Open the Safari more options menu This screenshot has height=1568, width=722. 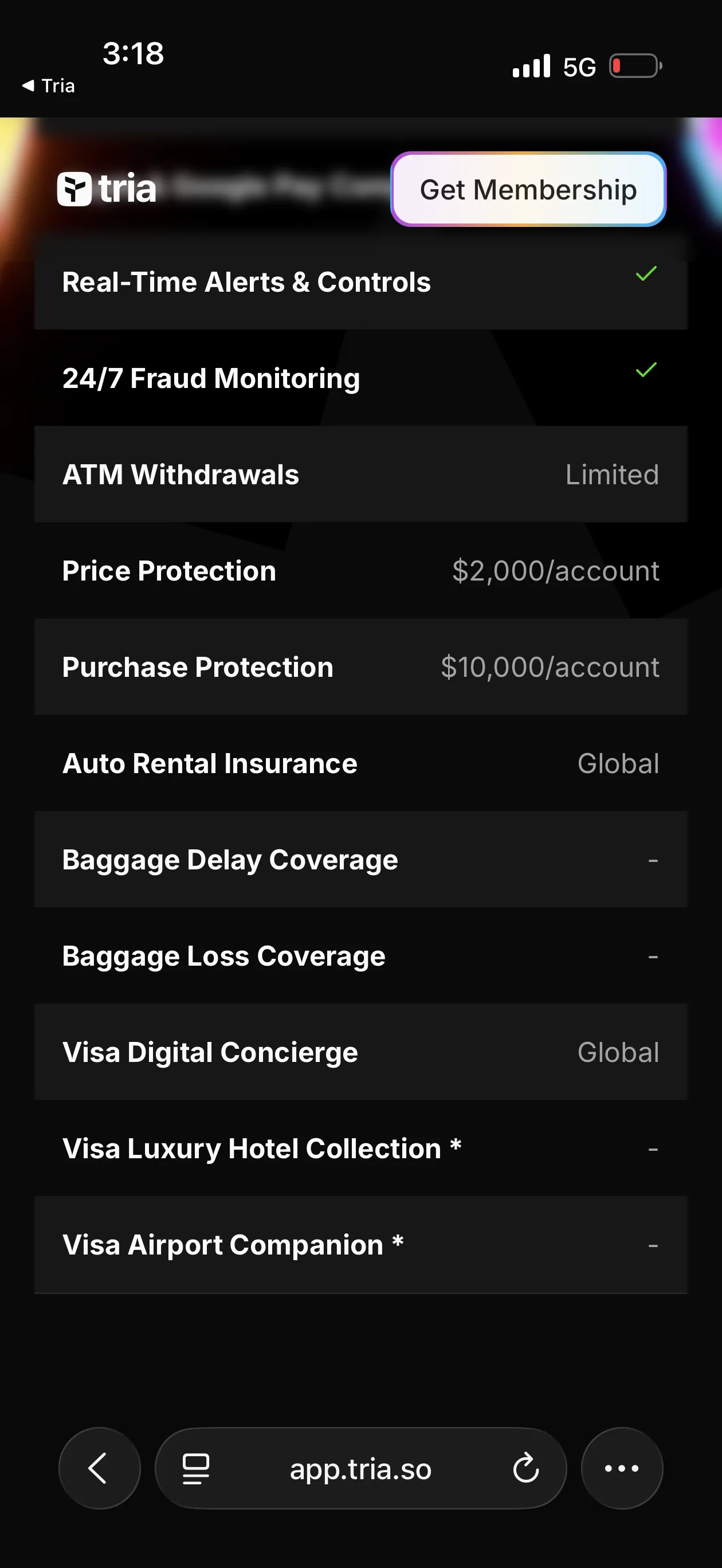click(621, 1468)
